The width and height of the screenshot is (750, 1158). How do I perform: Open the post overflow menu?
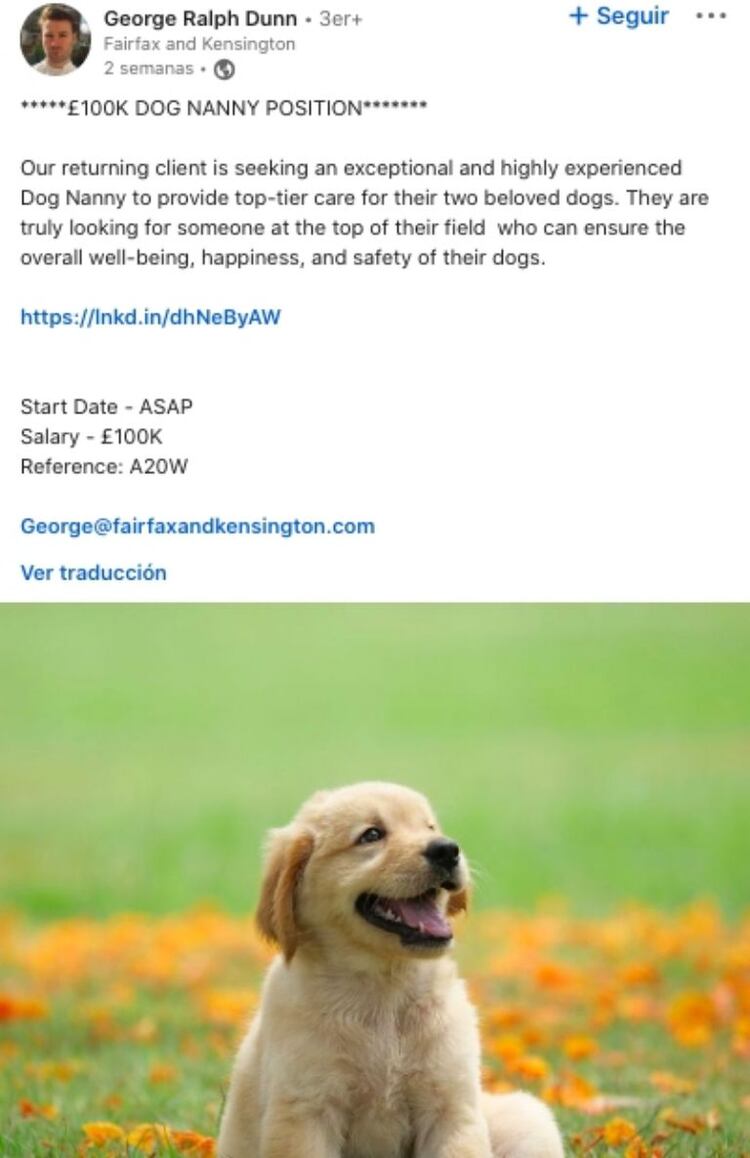point(710,17)
